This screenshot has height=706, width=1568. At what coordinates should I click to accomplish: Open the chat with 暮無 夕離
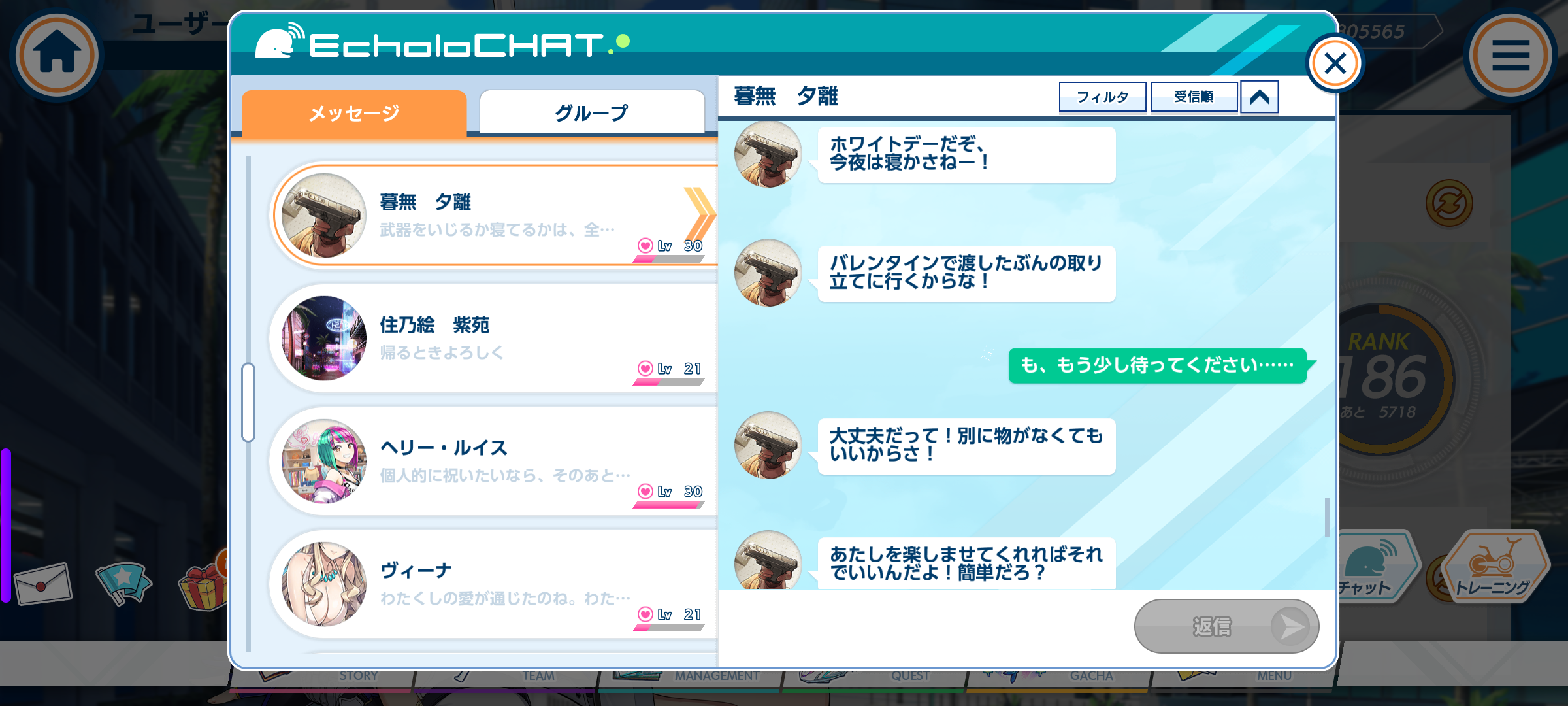click(x=495, y=216)
